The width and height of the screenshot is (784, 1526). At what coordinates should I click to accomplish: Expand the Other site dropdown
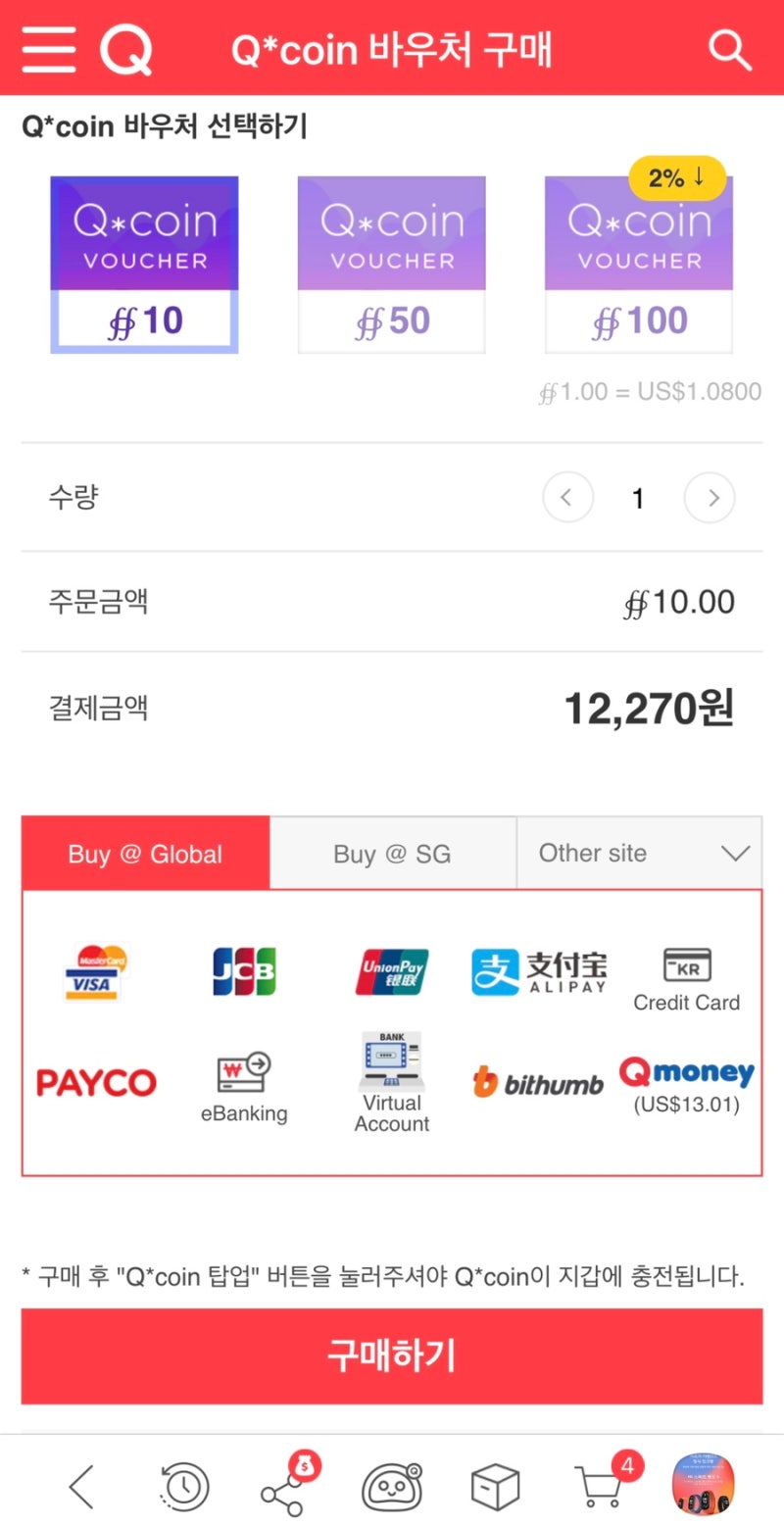point(639,853)
